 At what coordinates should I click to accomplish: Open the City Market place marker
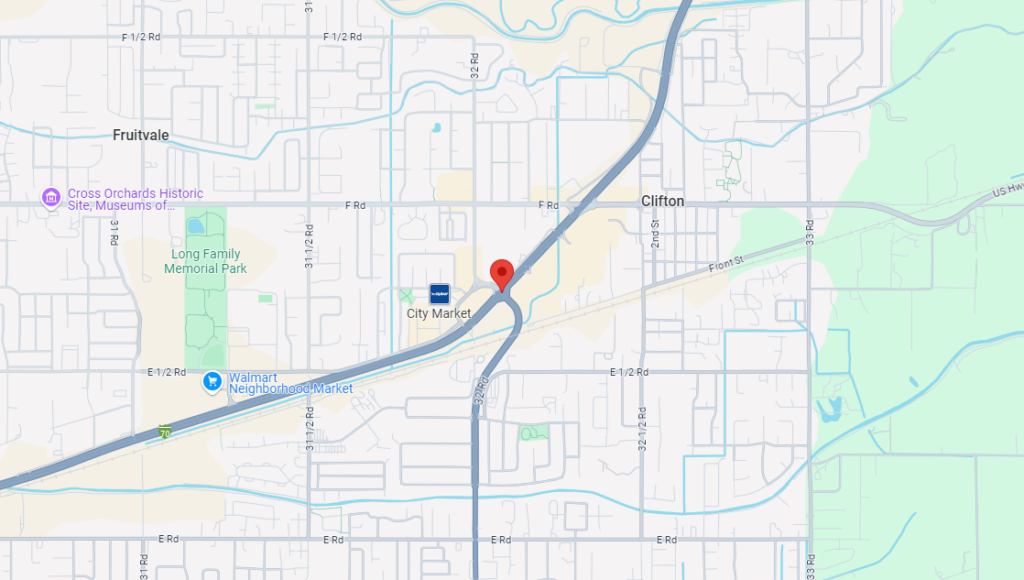pyautogui.click(x=439, y=294)
